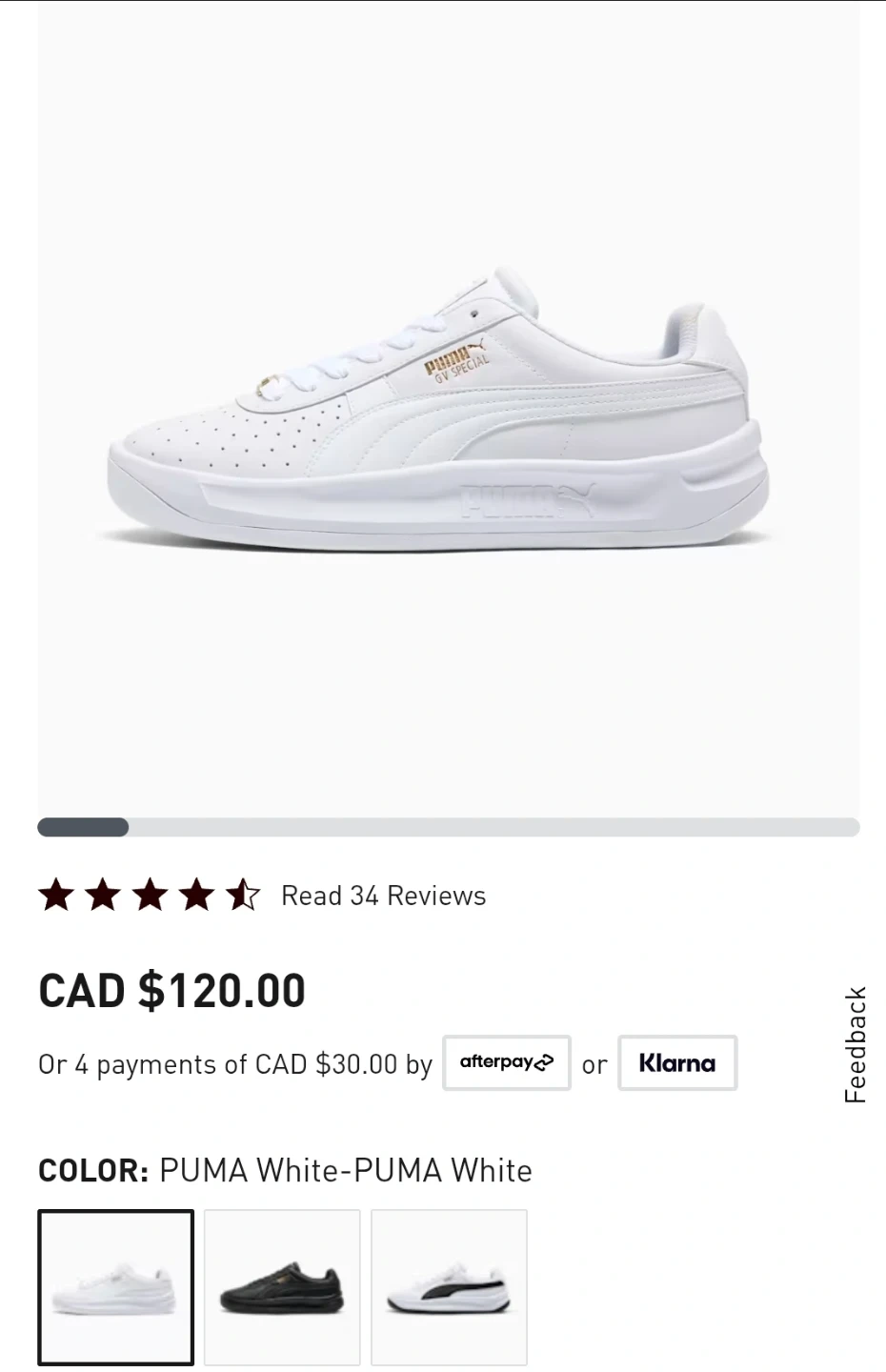Open the Feedback tab

[x=856, y=1044]
